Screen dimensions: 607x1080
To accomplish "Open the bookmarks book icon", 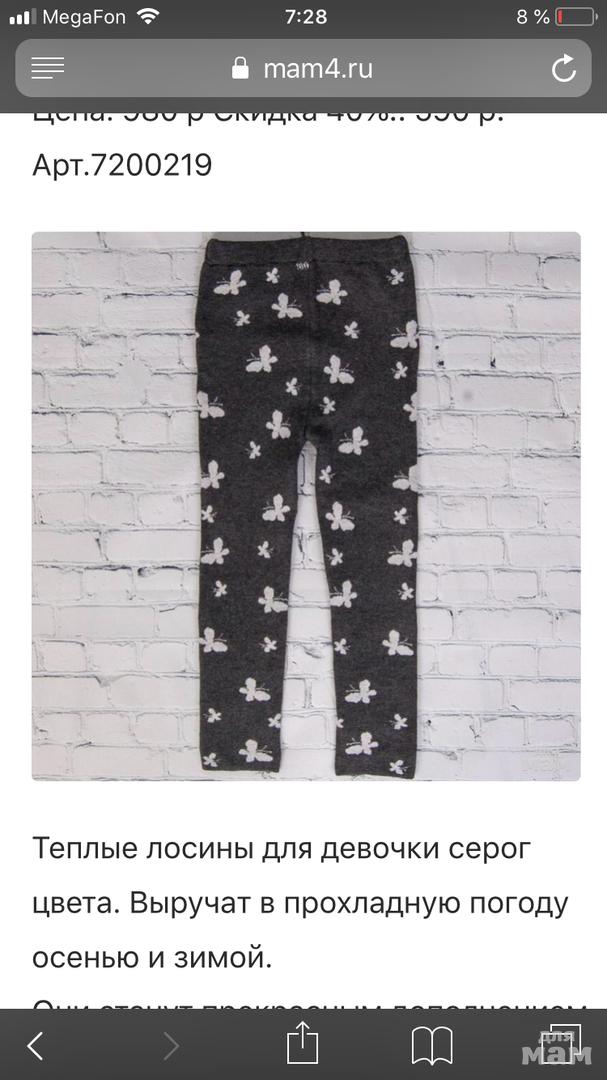I will (x=432, y=1046).
